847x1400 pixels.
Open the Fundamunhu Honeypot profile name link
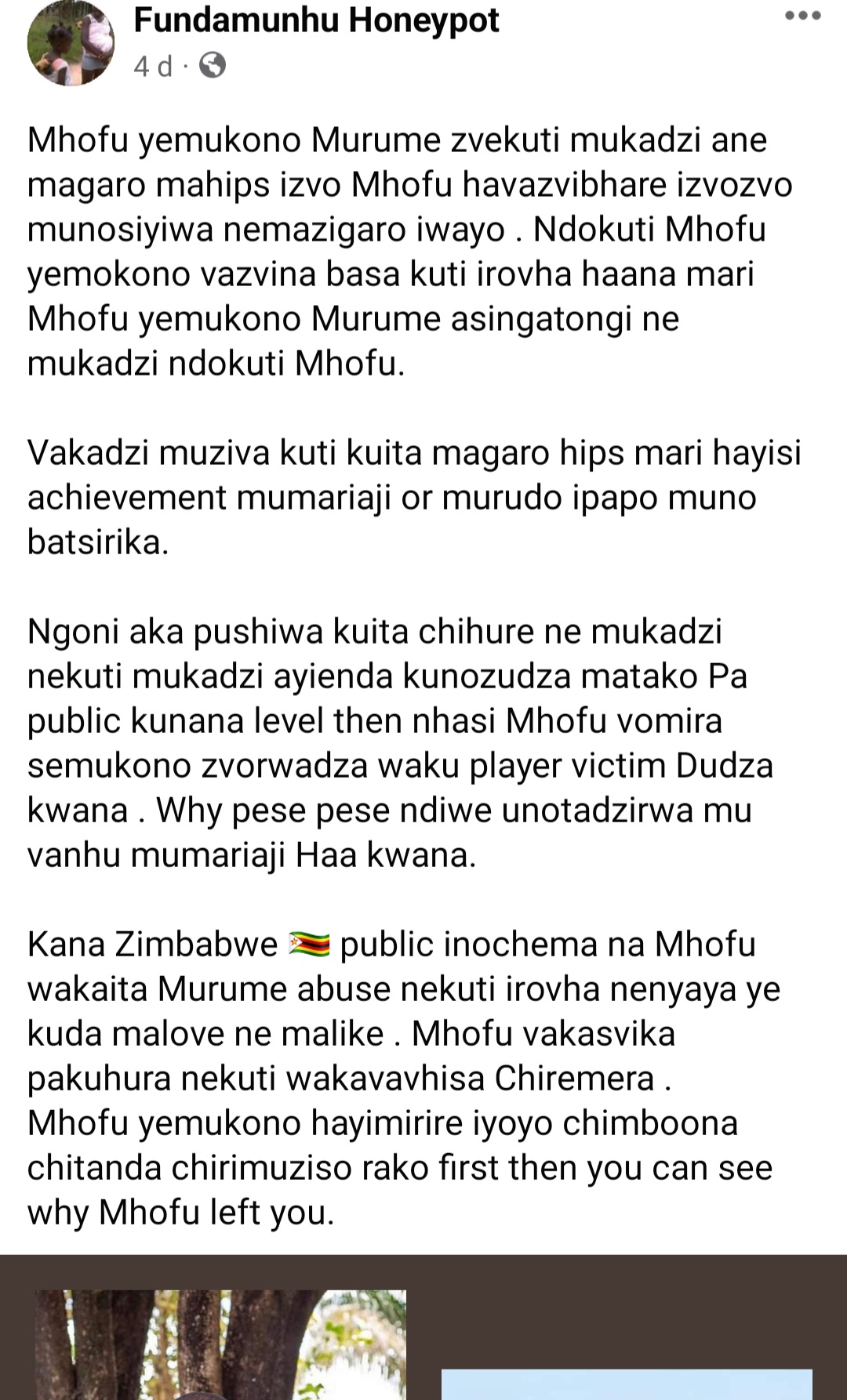coord(316,20)
